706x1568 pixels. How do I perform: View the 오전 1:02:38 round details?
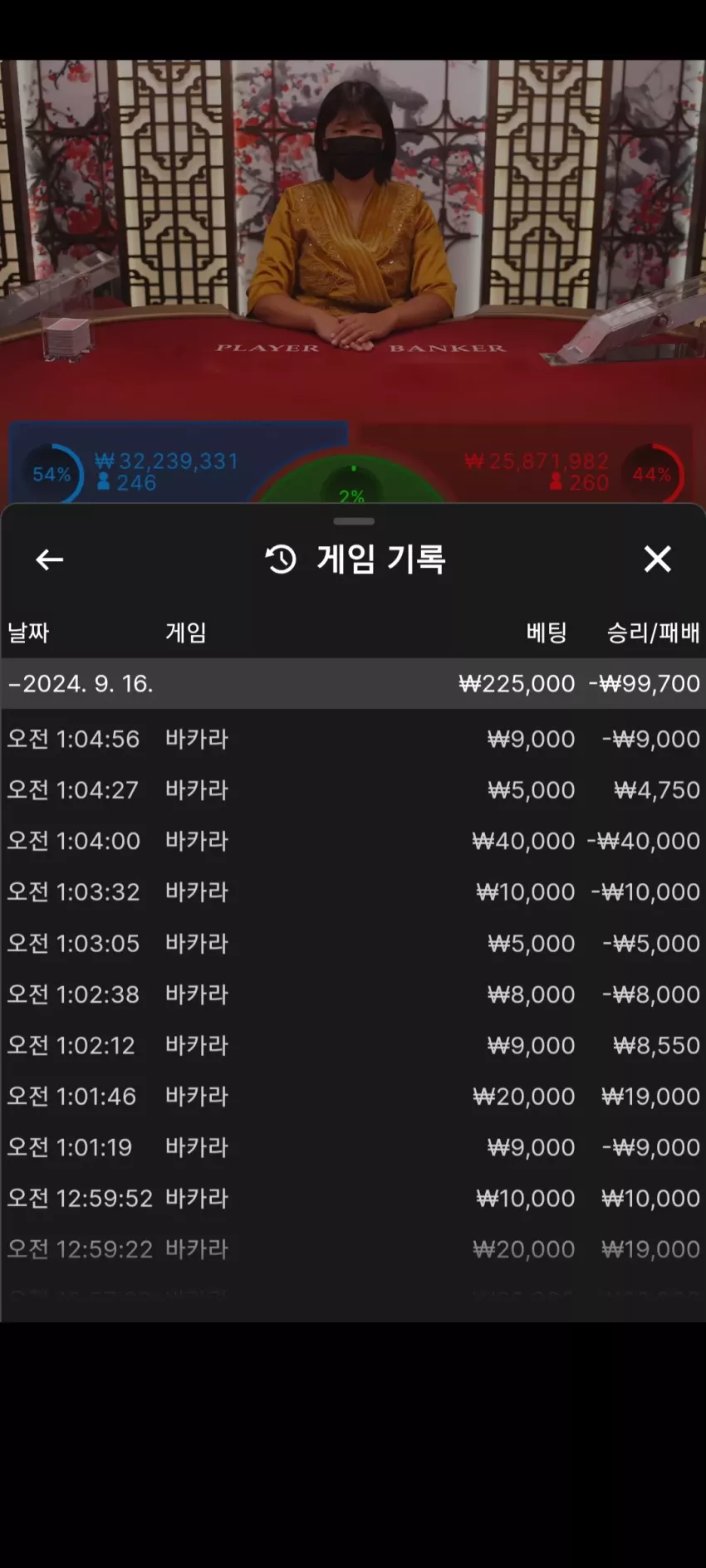pyautogui.click(x=353, y=994)
